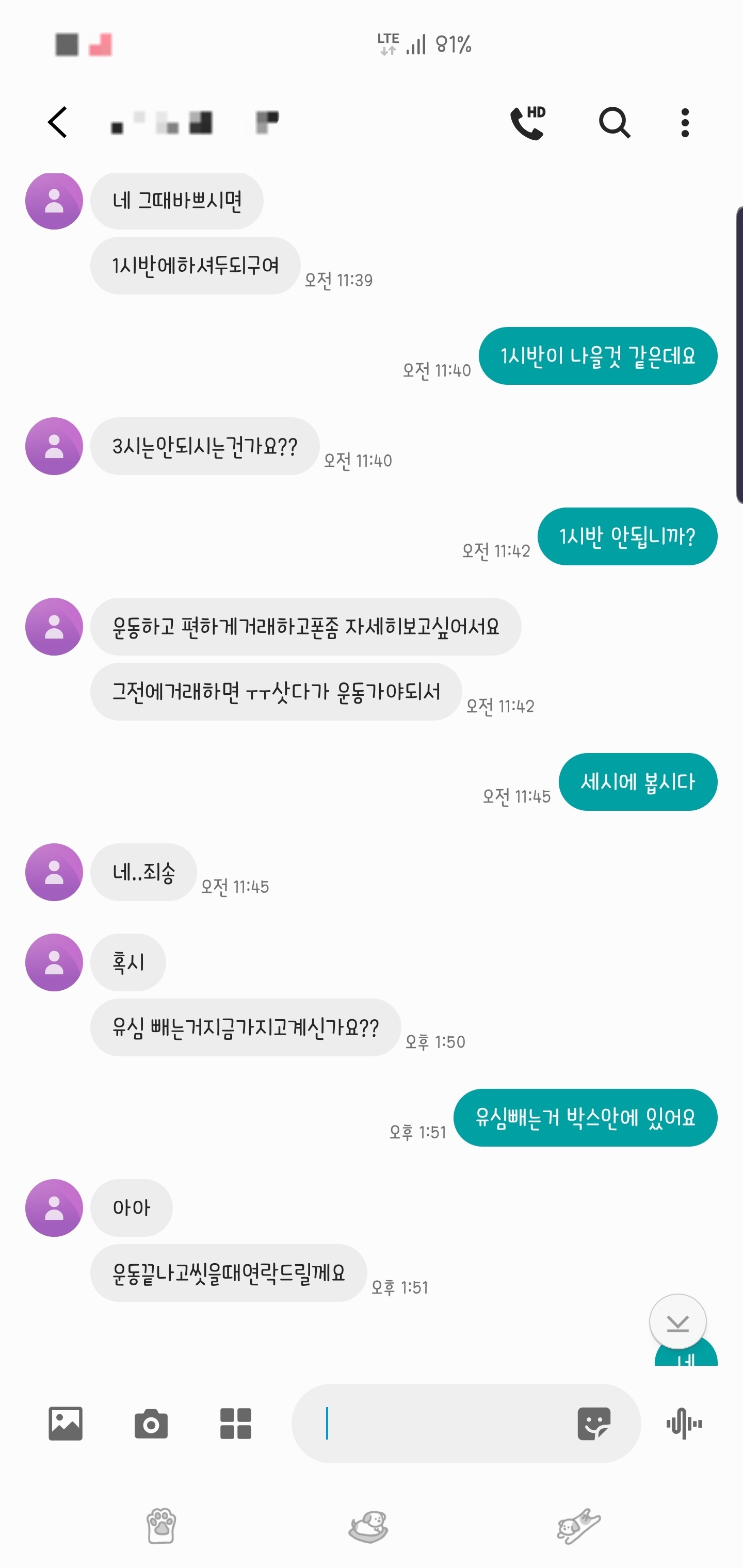Open sender profile next to 혹시 message
This screenshot has width=743, height=1568.
(x=54, y=962)
